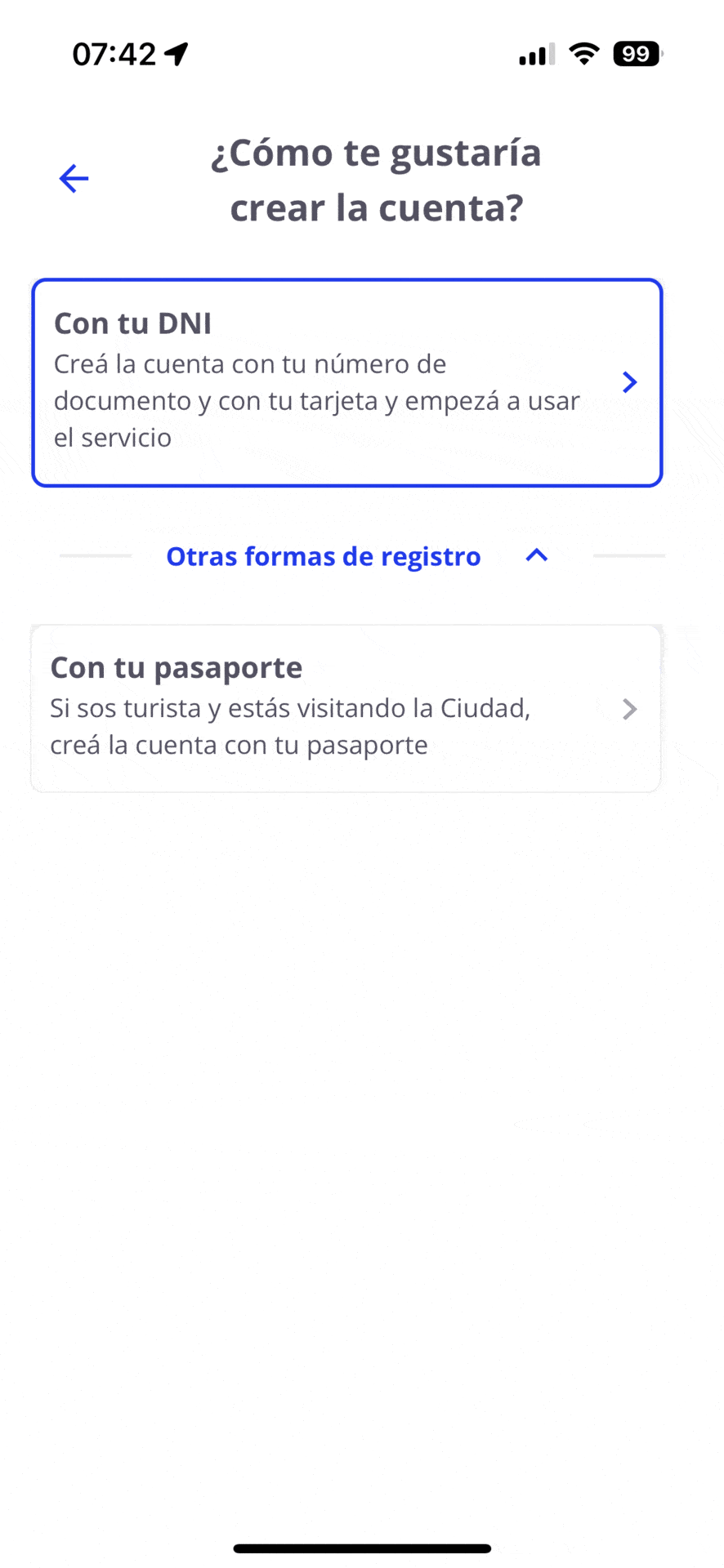Select the Con tu pasaporte option
Viewport: 724px width, 1568px height.
coord(345,708)
